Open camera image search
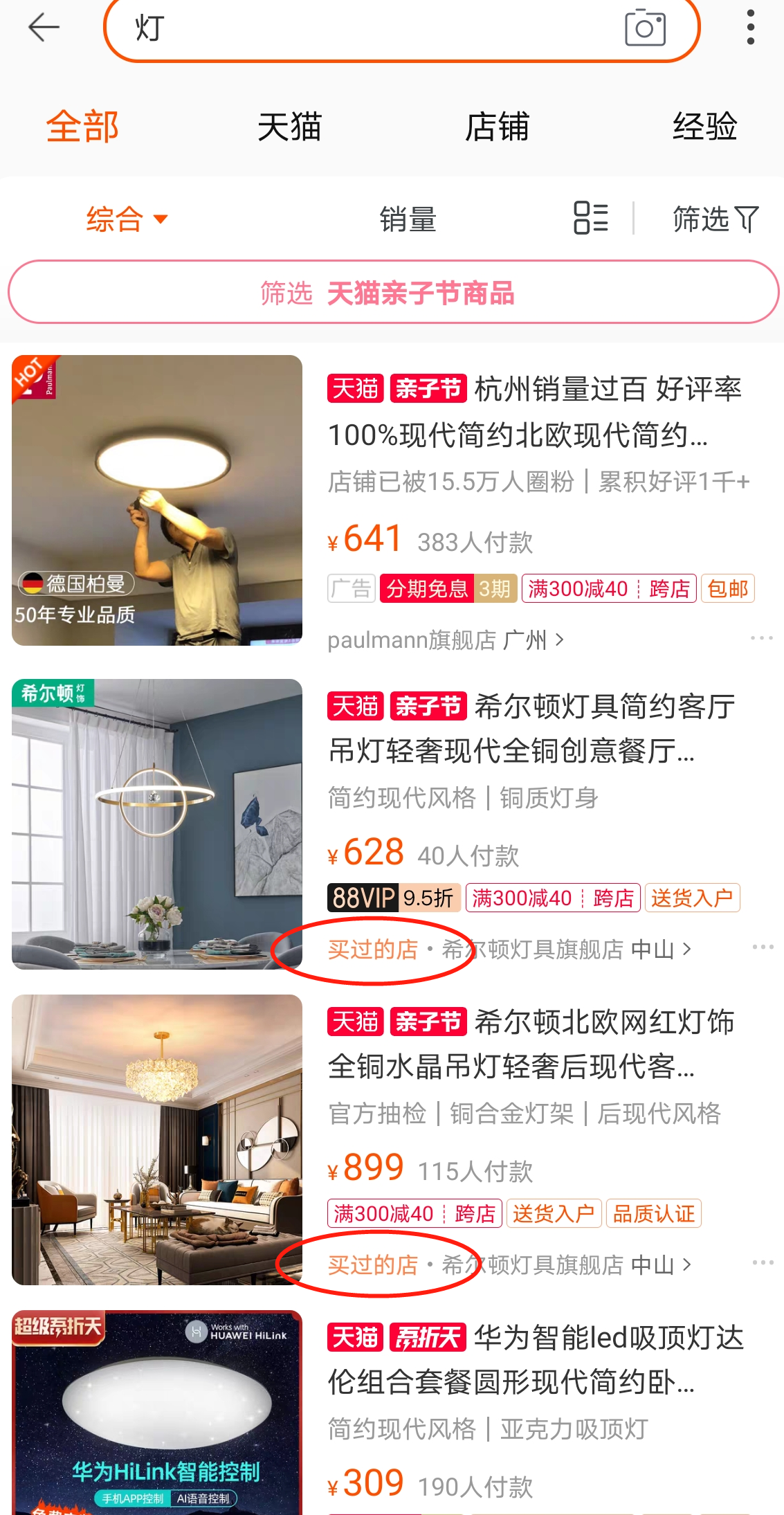The image size is (784, 1515). [x=645, y=28]
